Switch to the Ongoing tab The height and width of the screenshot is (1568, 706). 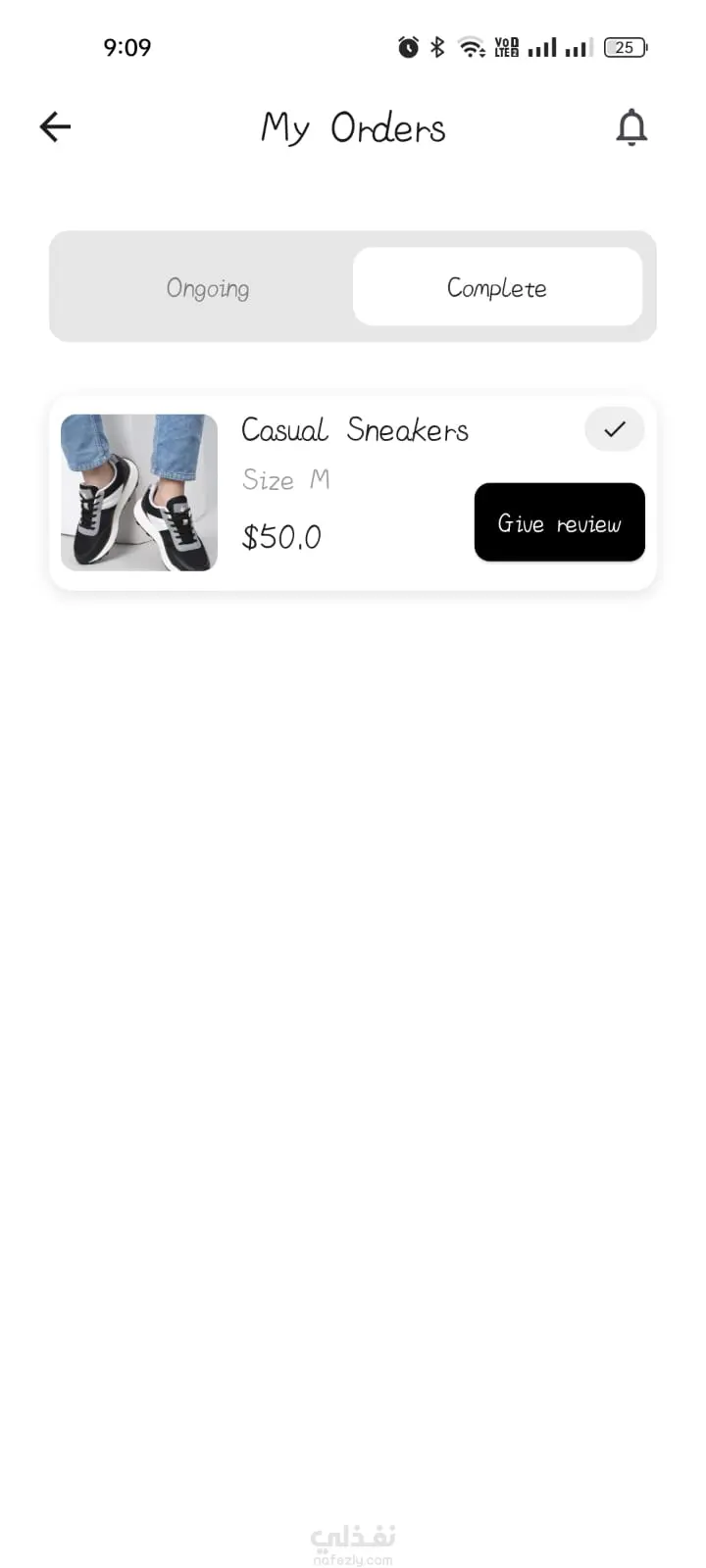pos(207,287)
